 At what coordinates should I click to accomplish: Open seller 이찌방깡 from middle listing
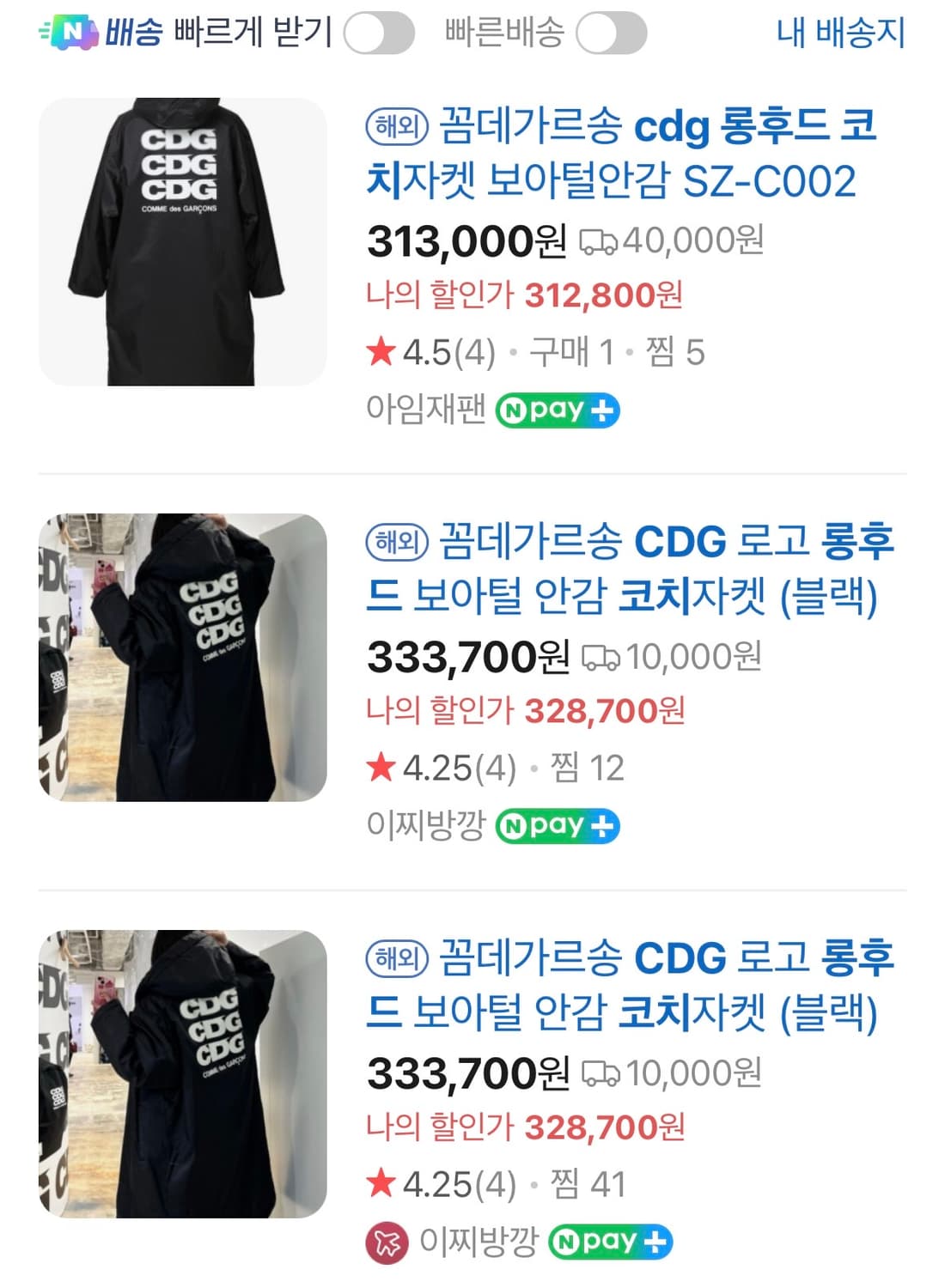[430, 825]
